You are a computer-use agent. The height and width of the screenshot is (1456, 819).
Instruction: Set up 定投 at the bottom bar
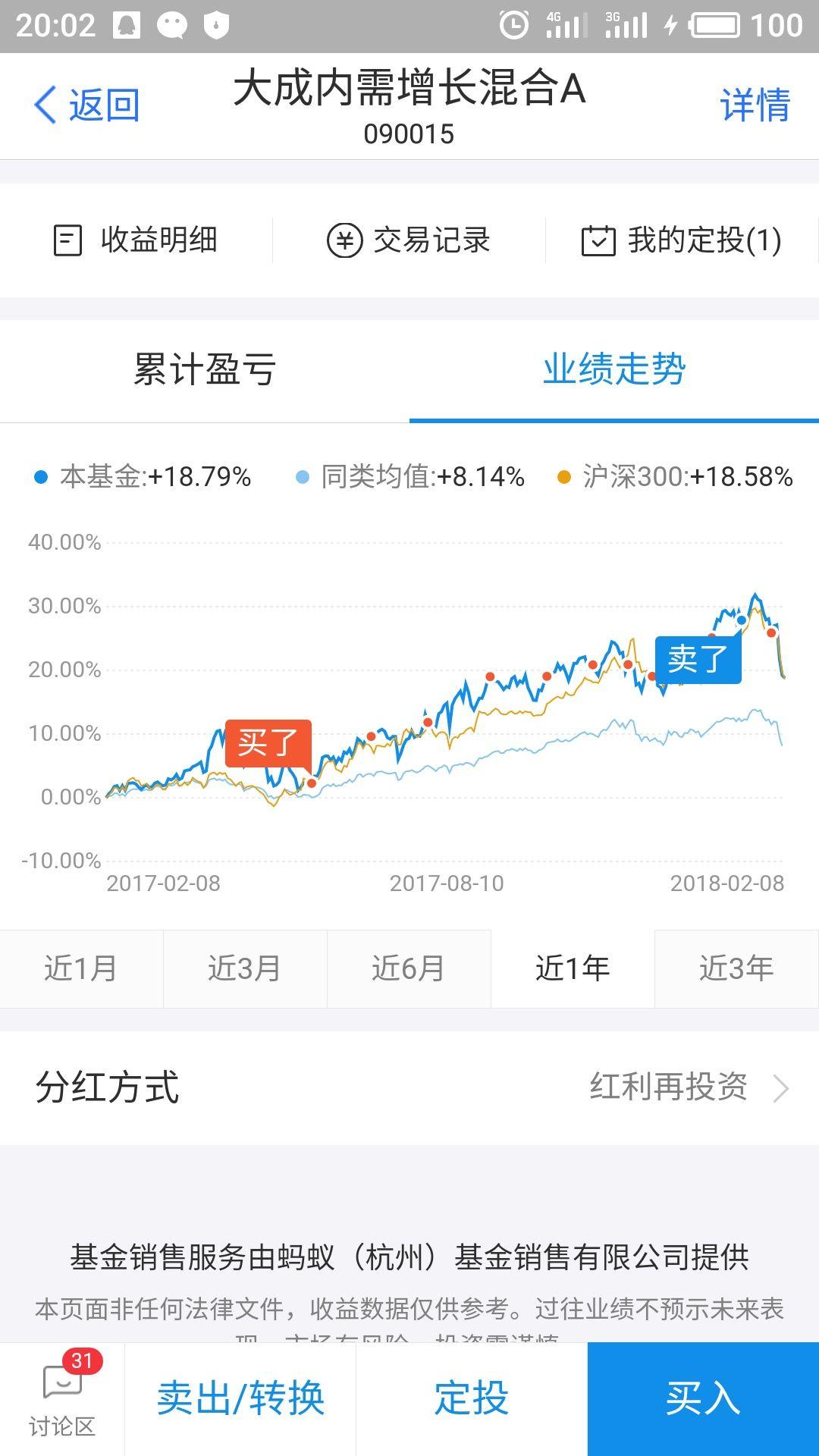pyautogui.click(x=472, y=1398)
